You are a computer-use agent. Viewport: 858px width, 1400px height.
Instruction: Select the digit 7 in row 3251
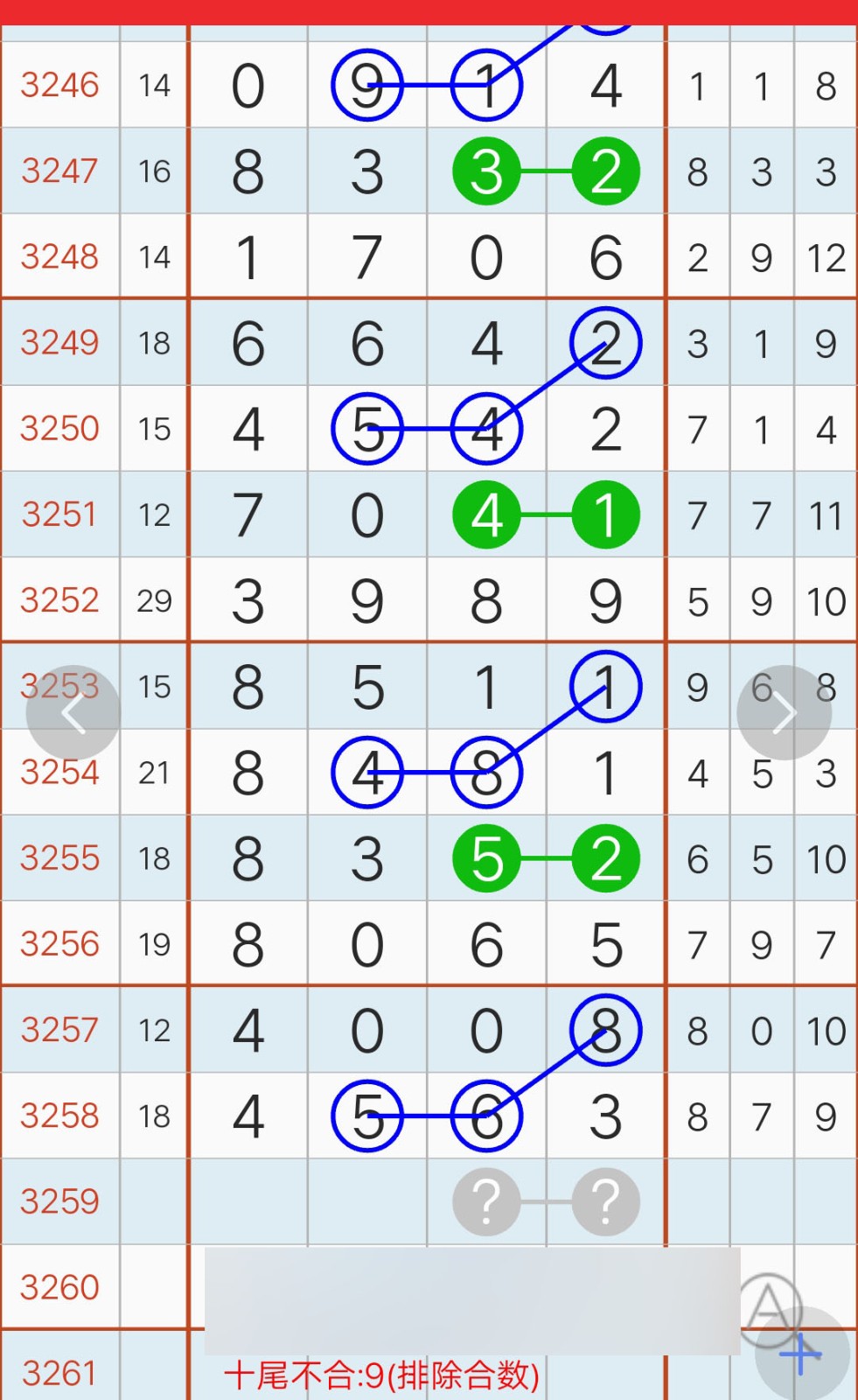click(x=248, y=514)
